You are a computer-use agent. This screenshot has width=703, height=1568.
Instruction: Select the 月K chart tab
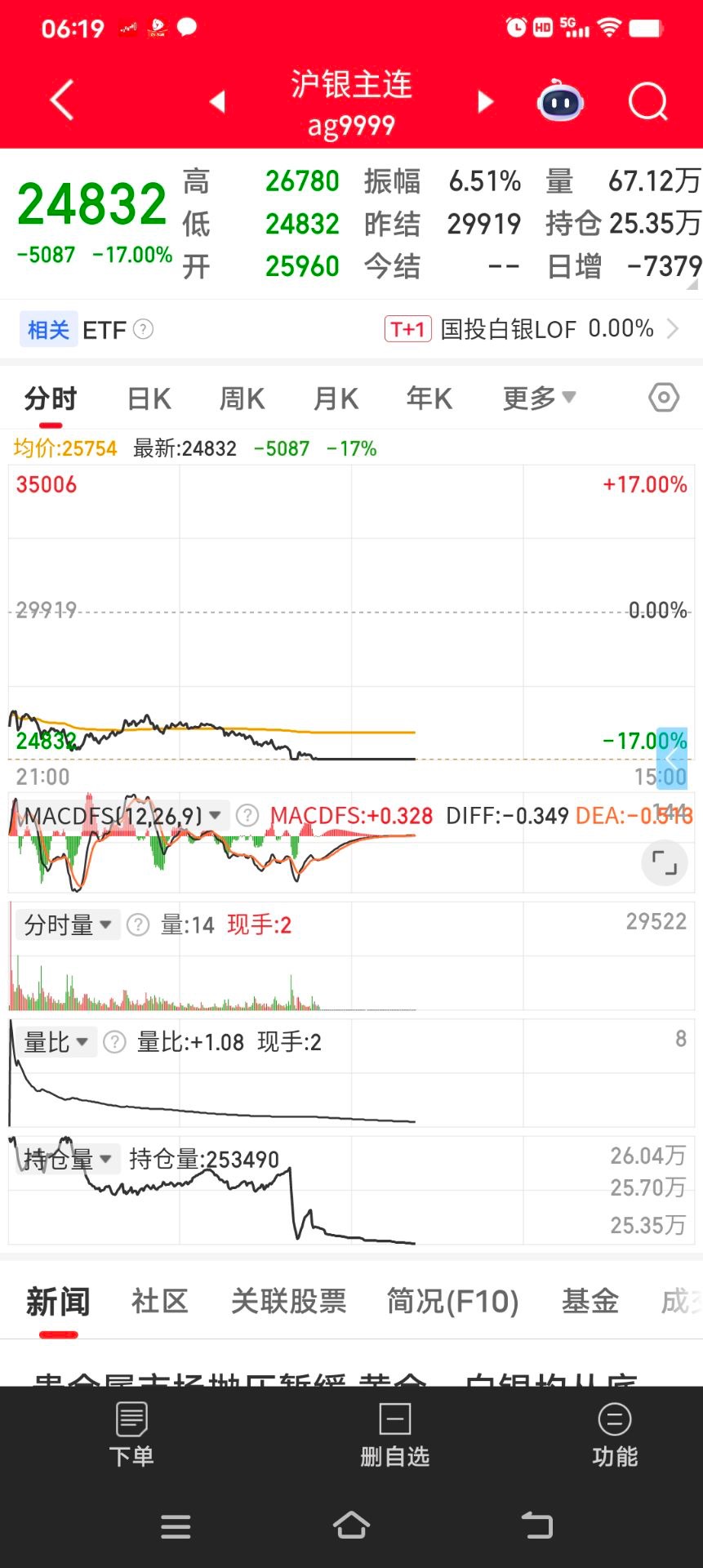[x=336, y=399]
